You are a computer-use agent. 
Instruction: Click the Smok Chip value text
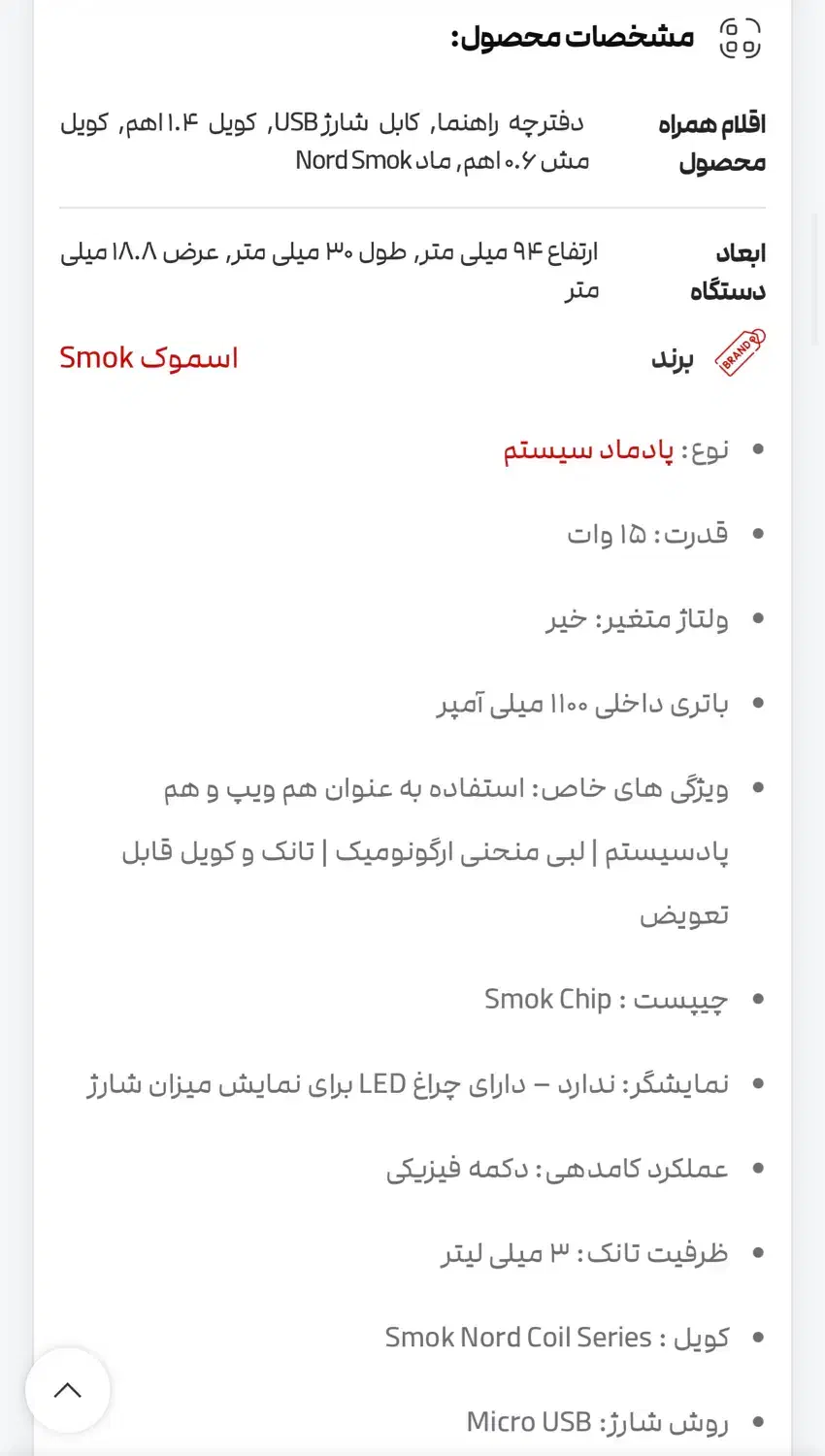[549, 998]
